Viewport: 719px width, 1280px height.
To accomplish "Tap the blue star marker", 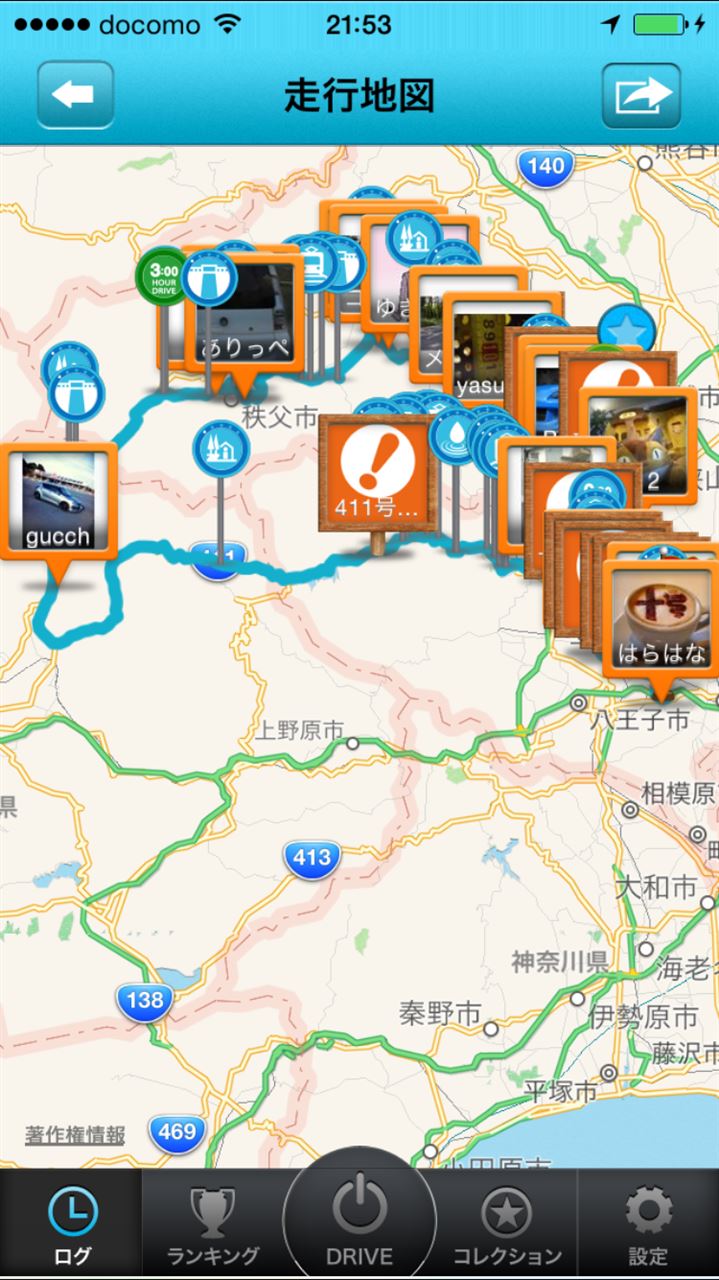I will 628,330.
